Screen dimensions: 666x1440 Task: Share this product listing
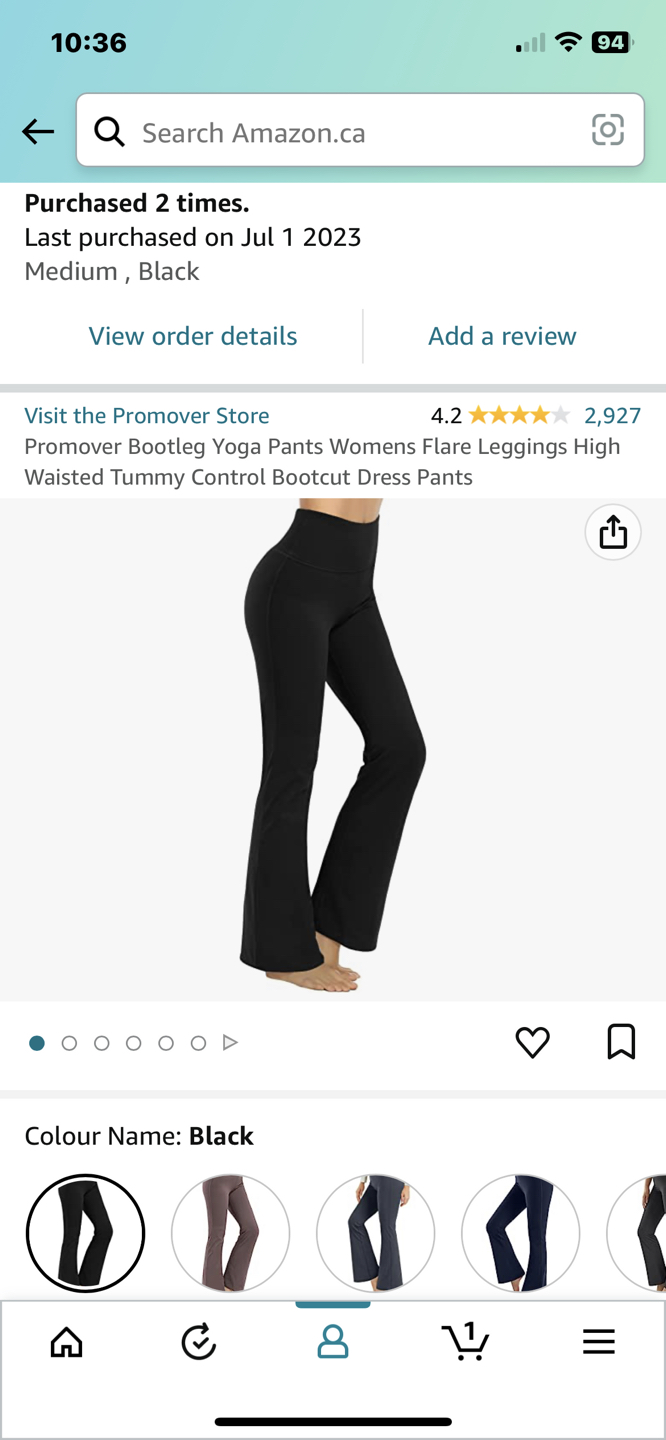coord(613,532)
